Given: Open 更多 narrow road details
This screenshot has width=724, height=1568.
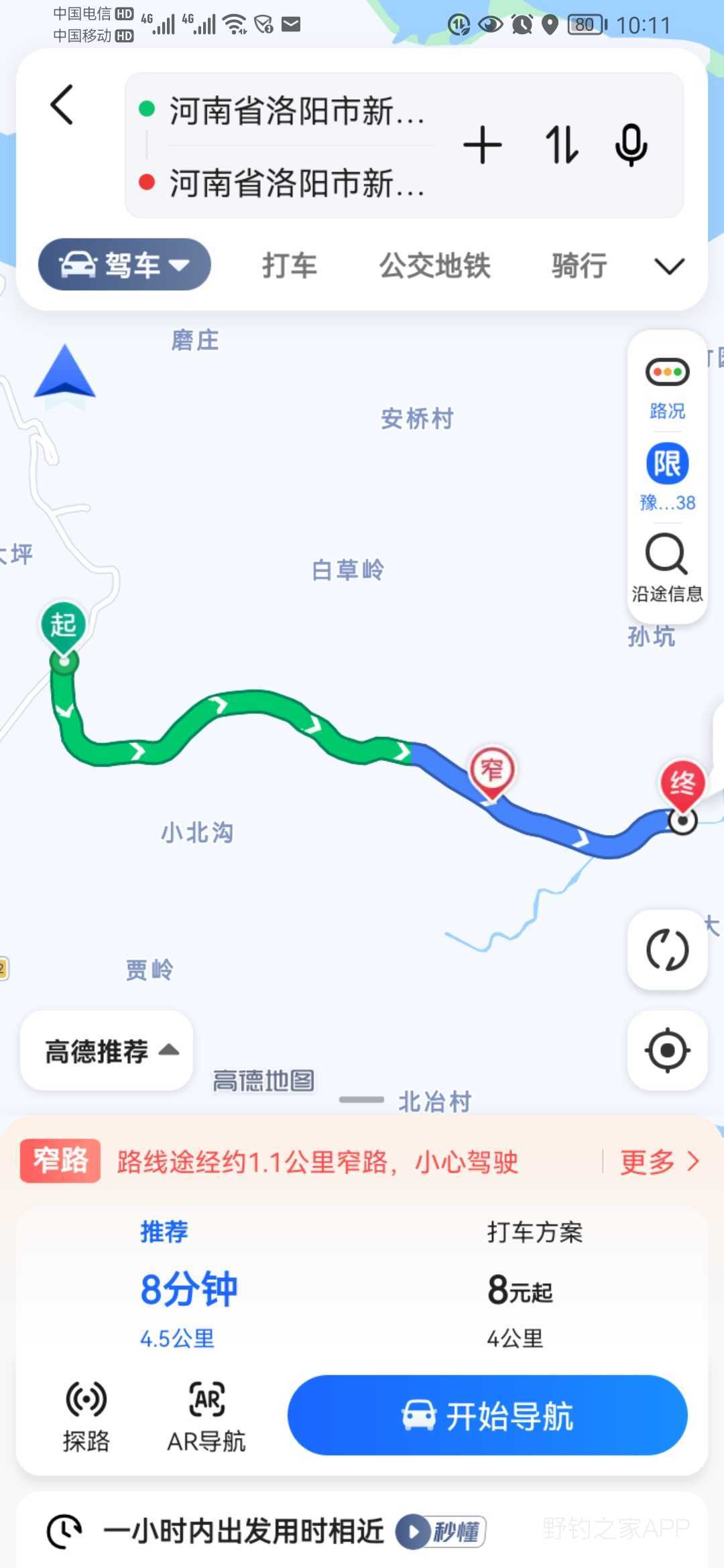Looking at the screenshot, I should [x=658, y=1161].
